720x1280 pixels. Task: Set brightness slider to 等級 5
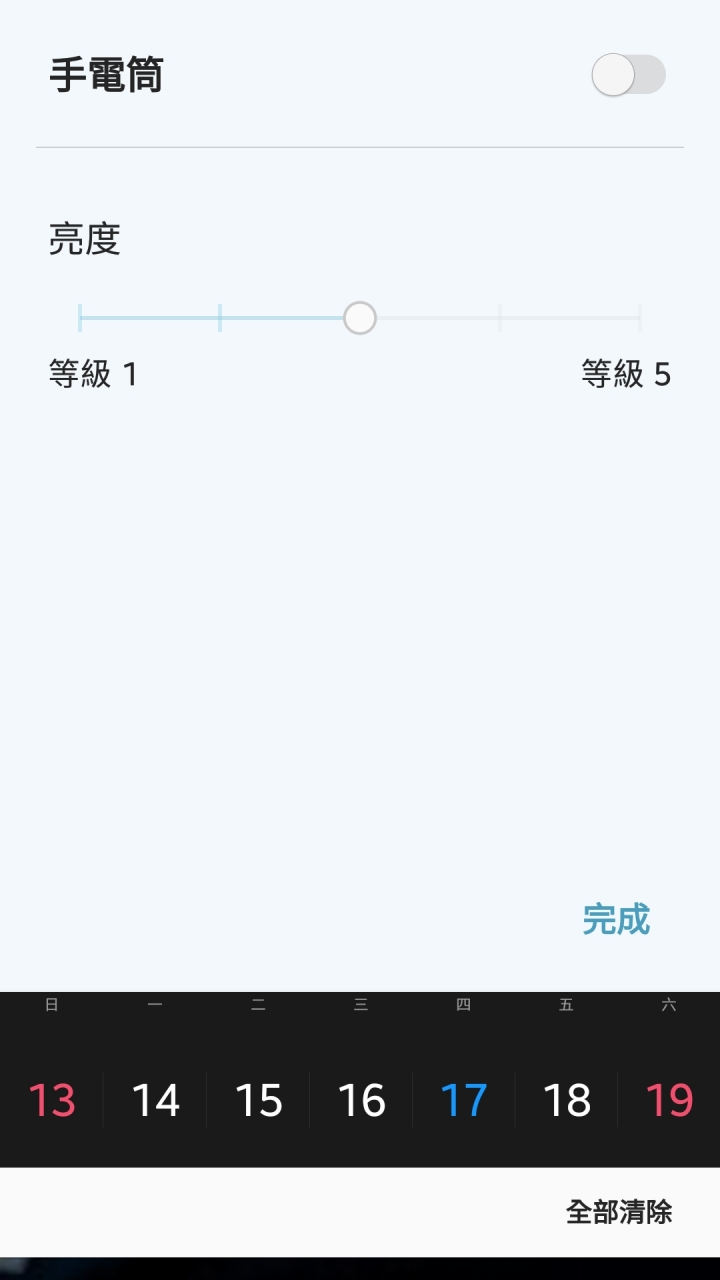639,318
